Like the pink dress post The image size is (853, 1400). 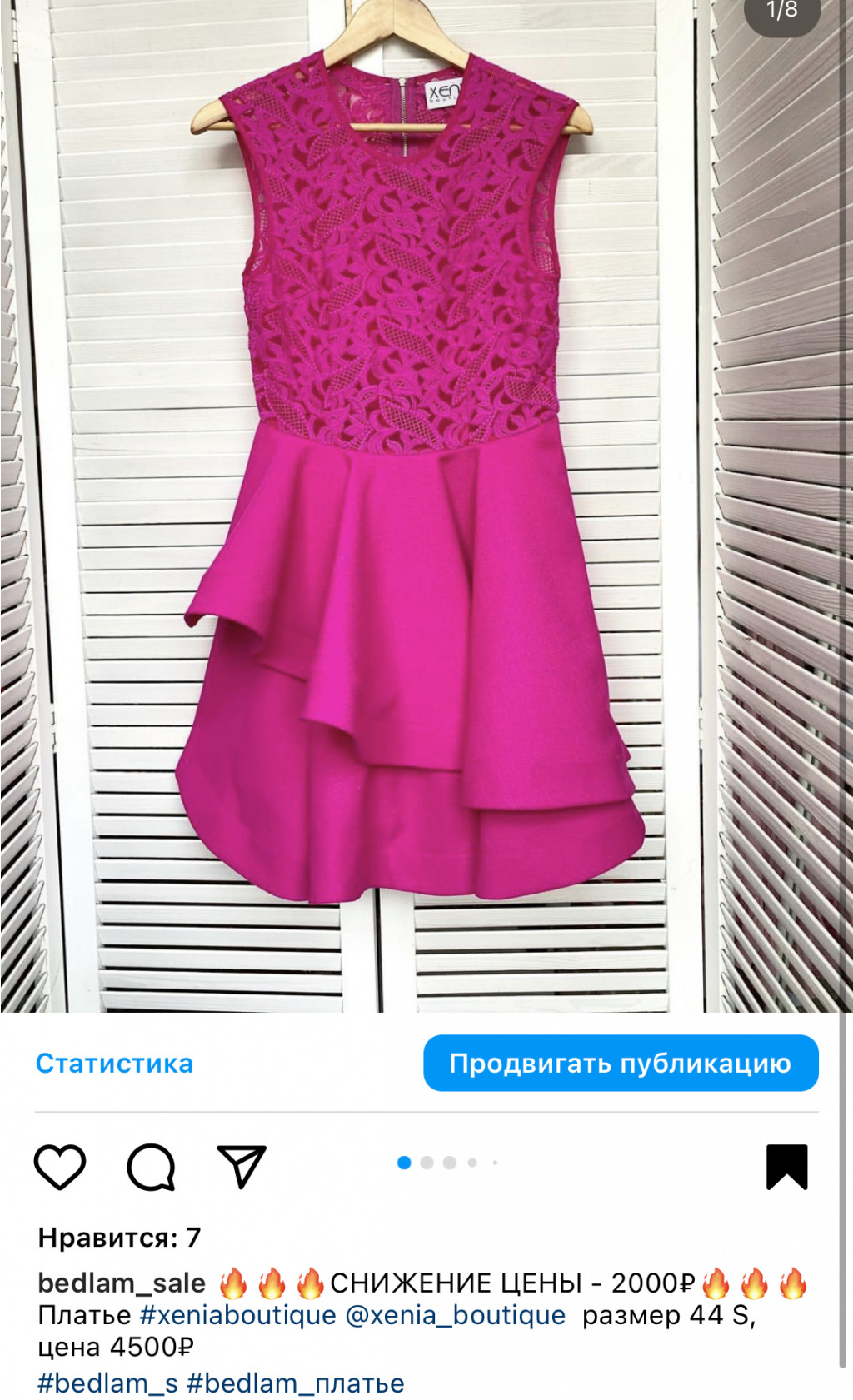(x=60, y=1166)
